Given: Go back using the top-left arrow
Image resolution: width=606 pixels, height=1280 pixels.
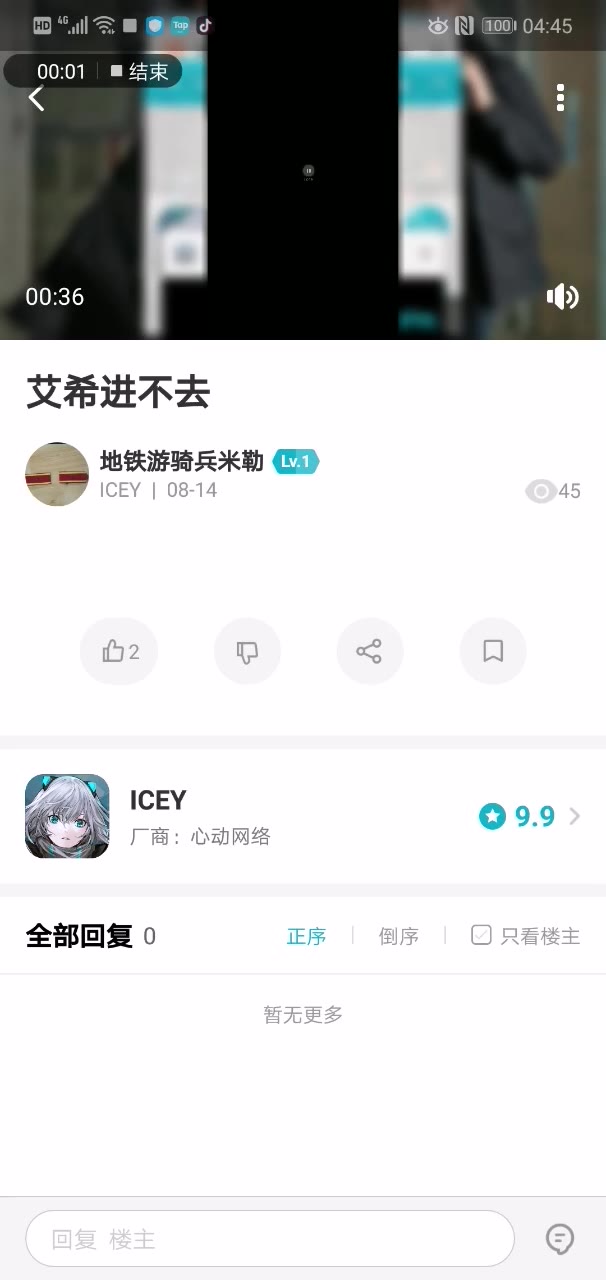Looking at the screenshot, I should (37, 98).
